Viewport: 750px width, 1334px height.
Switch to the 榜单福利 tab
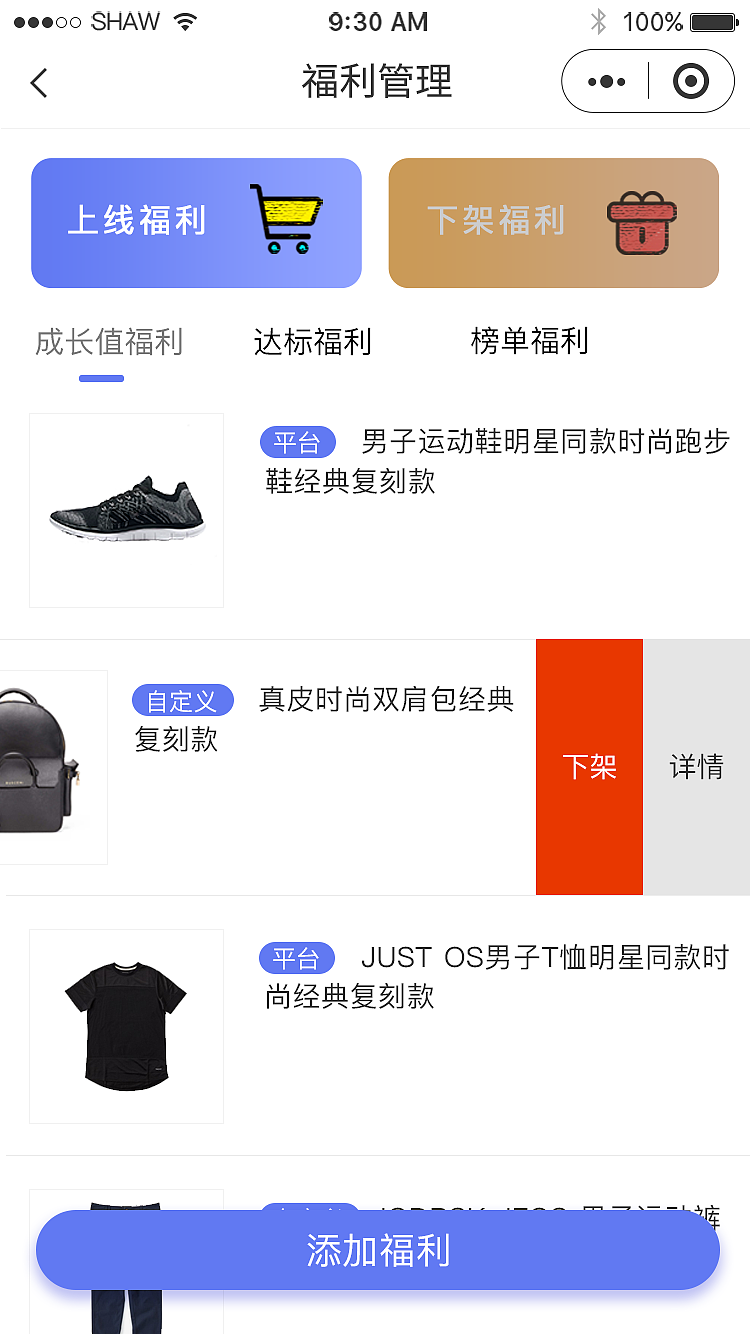coord(528,342)
